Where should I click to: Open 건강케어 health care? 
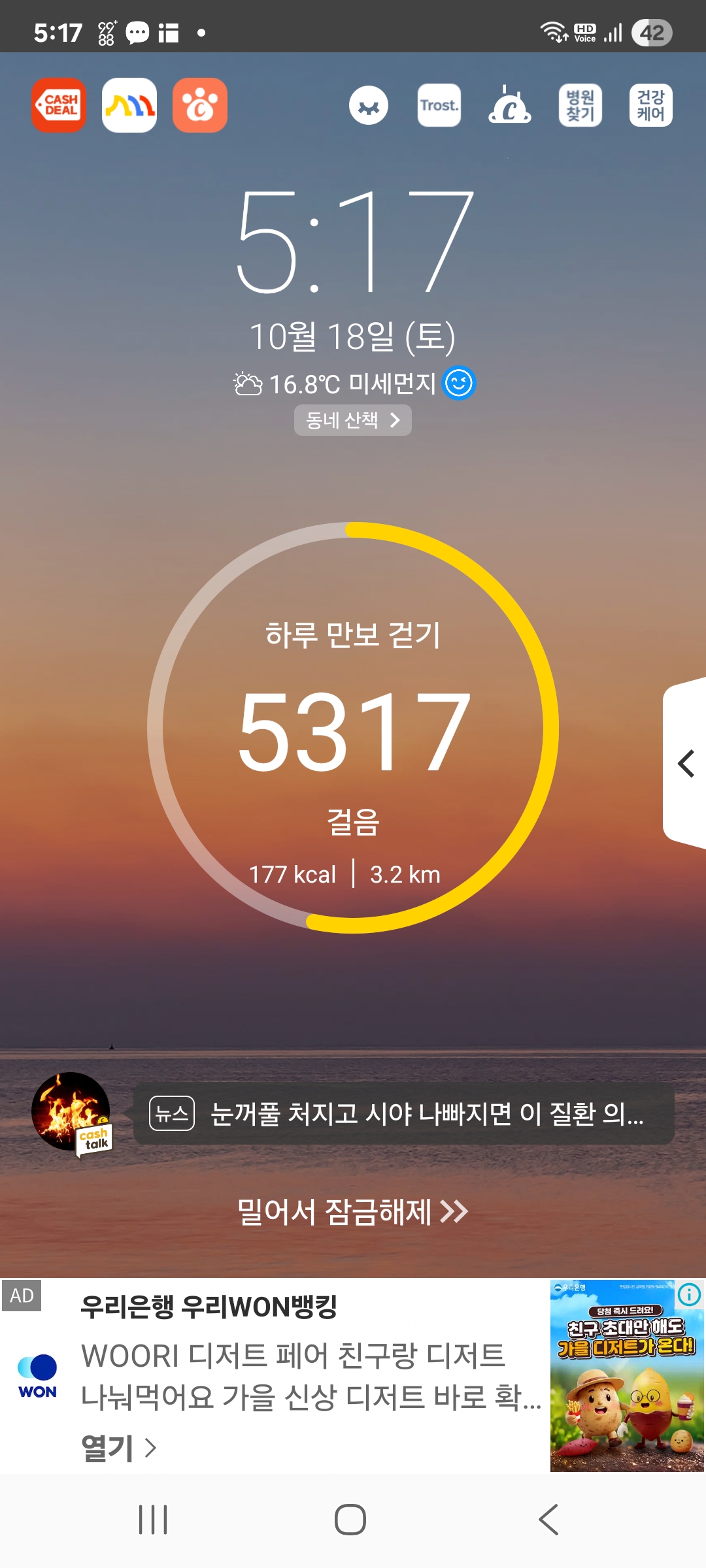650,105
